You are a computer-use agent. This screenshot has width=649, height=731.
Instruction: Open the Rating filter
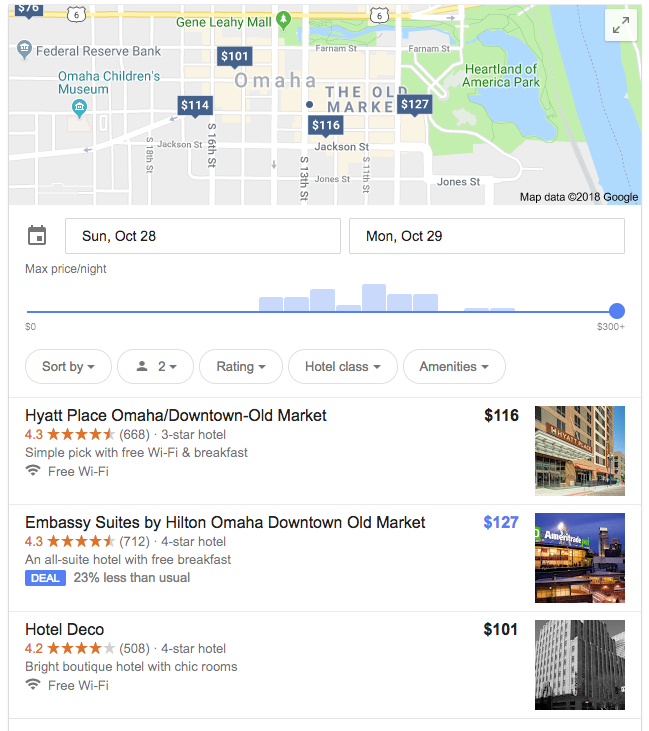241,367
